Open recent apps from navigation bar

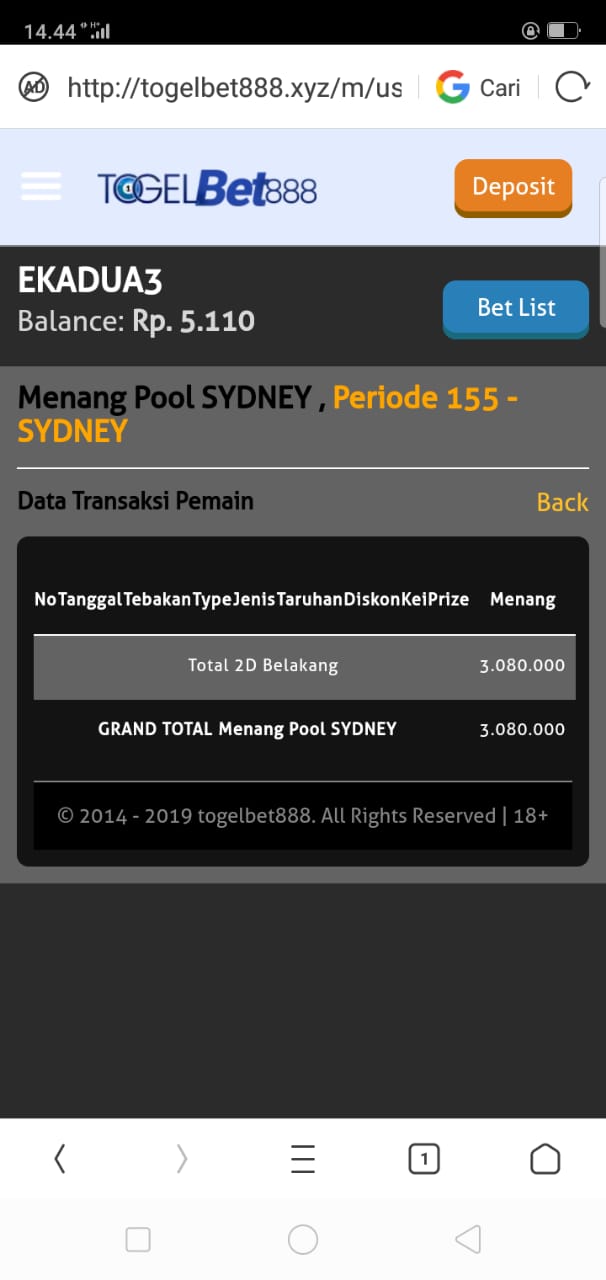pyautogui.click(x=138, y=1240)
